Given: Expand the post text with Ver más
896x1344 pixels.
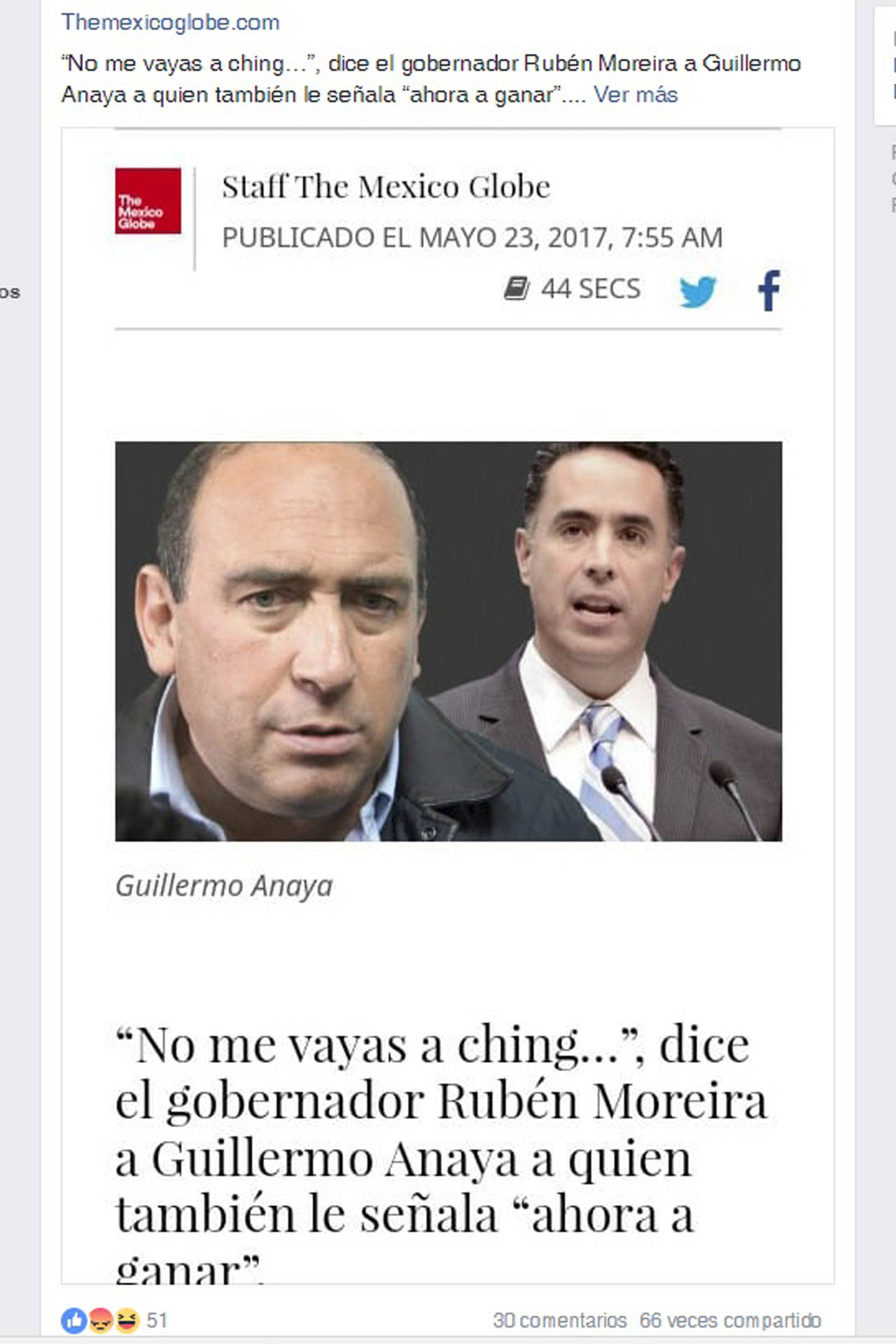Looking at the screenshot, I should 635,94.
